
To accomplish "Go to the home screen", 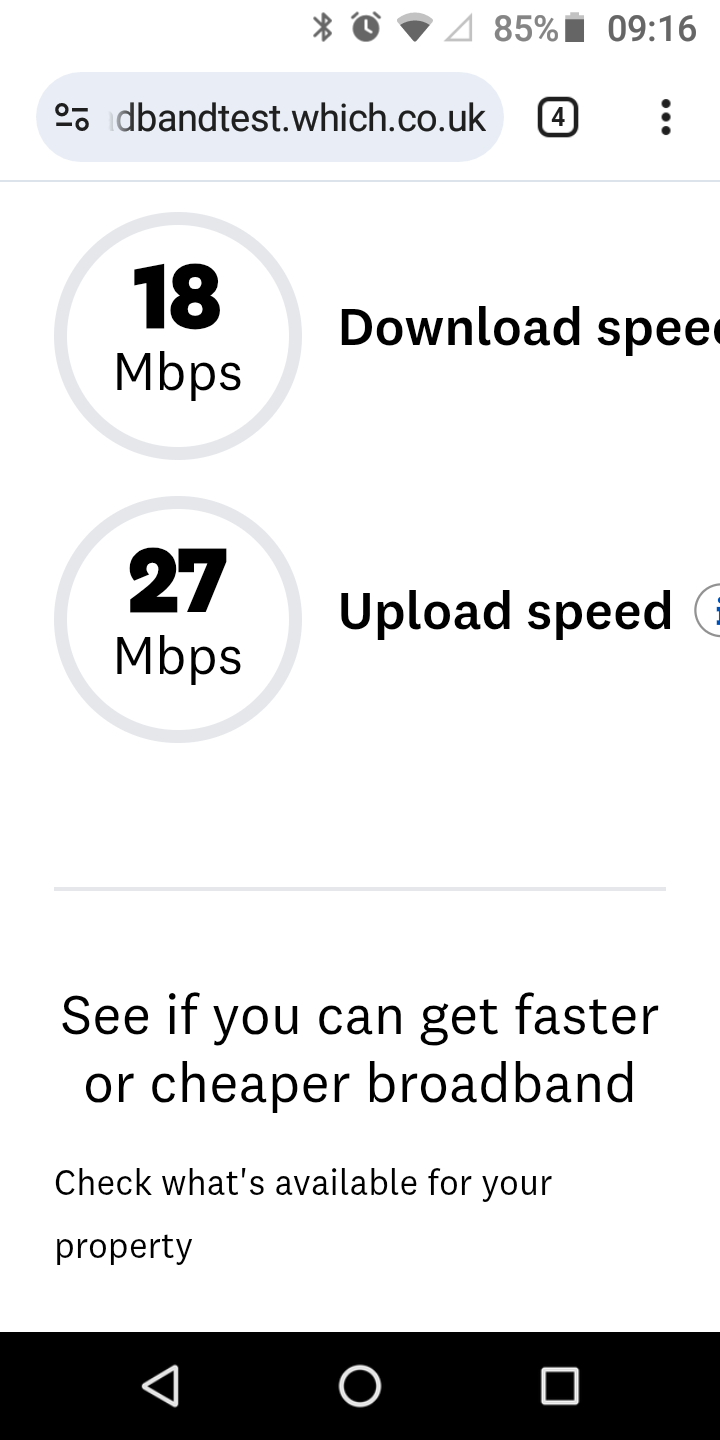I will 360,1386.
